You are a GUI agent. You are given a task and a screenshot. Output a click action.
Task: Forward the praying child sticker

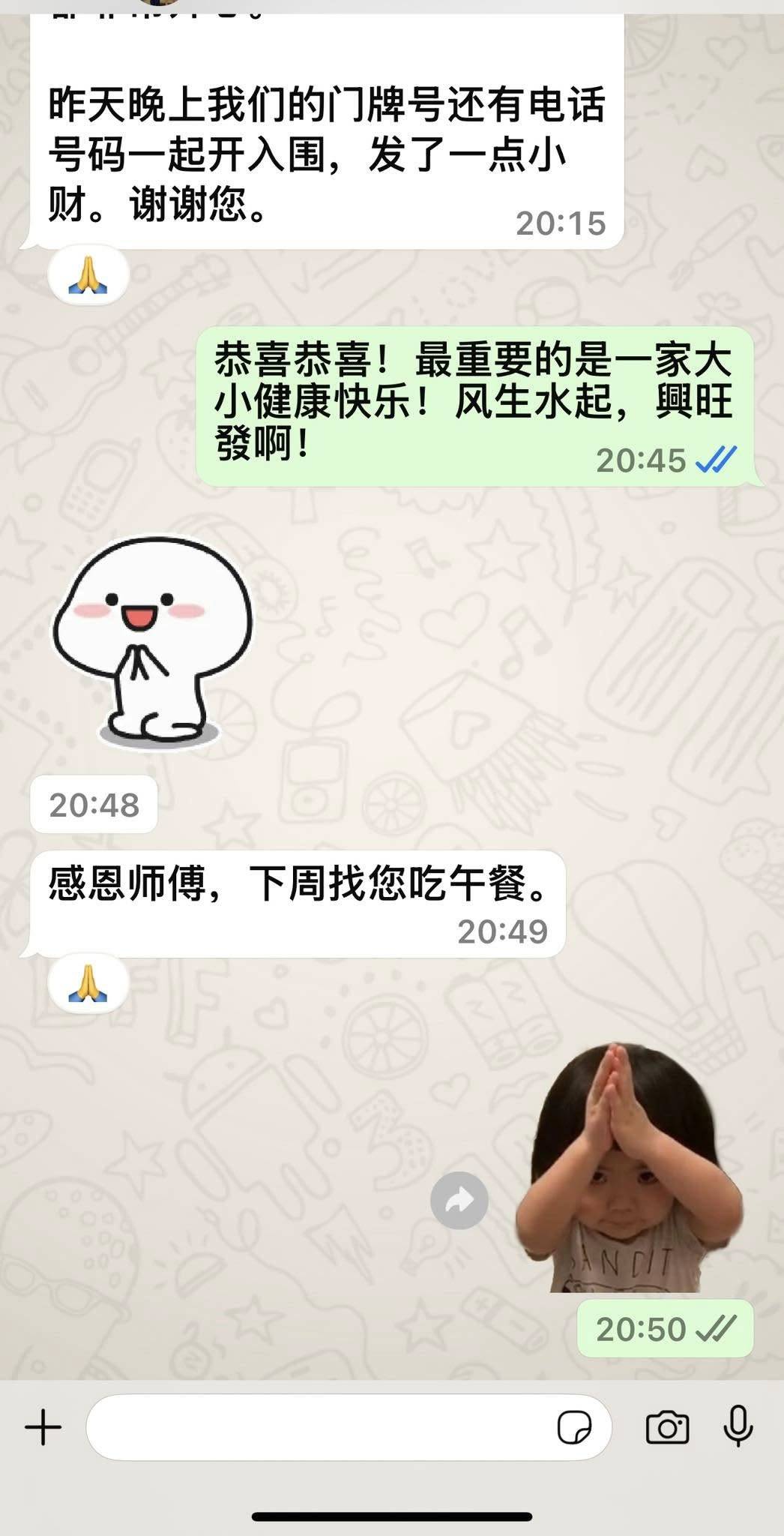tap(459, 1201)
